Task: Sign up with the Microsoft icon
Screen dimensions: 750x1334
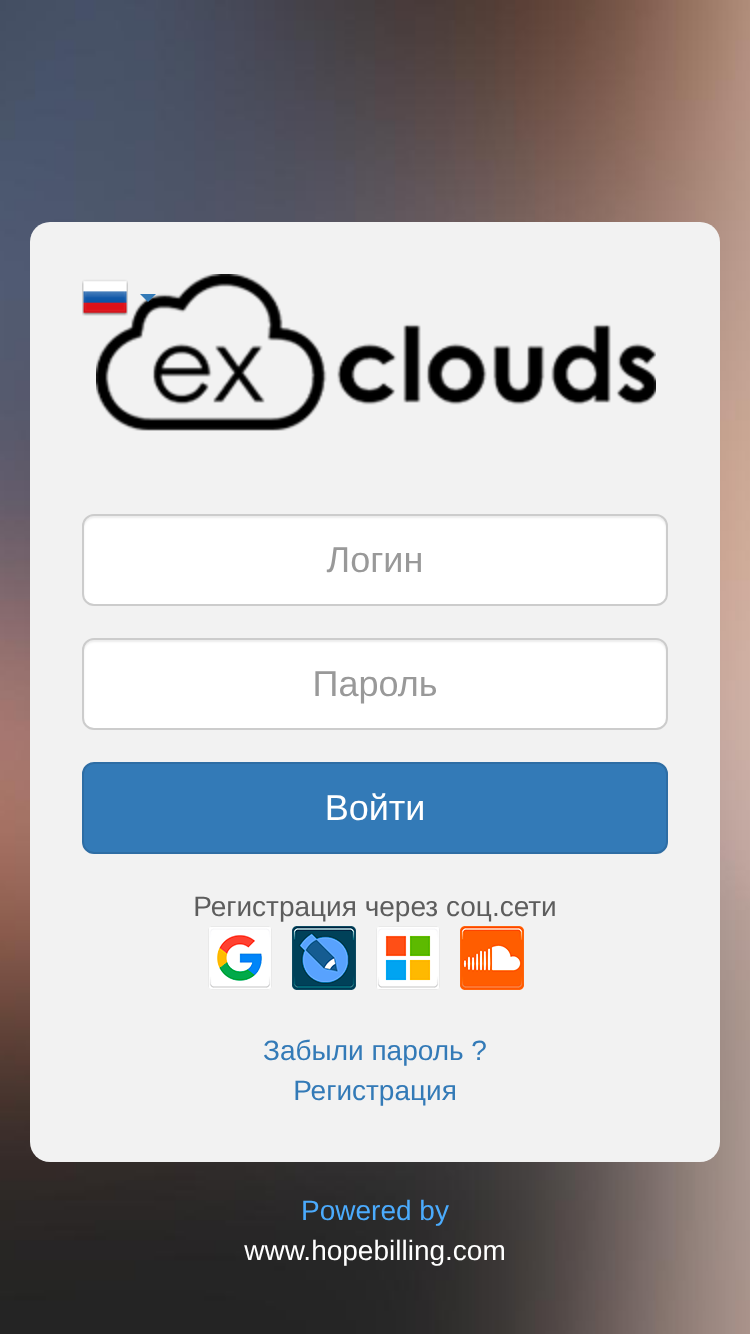Action: pos(408,958)
